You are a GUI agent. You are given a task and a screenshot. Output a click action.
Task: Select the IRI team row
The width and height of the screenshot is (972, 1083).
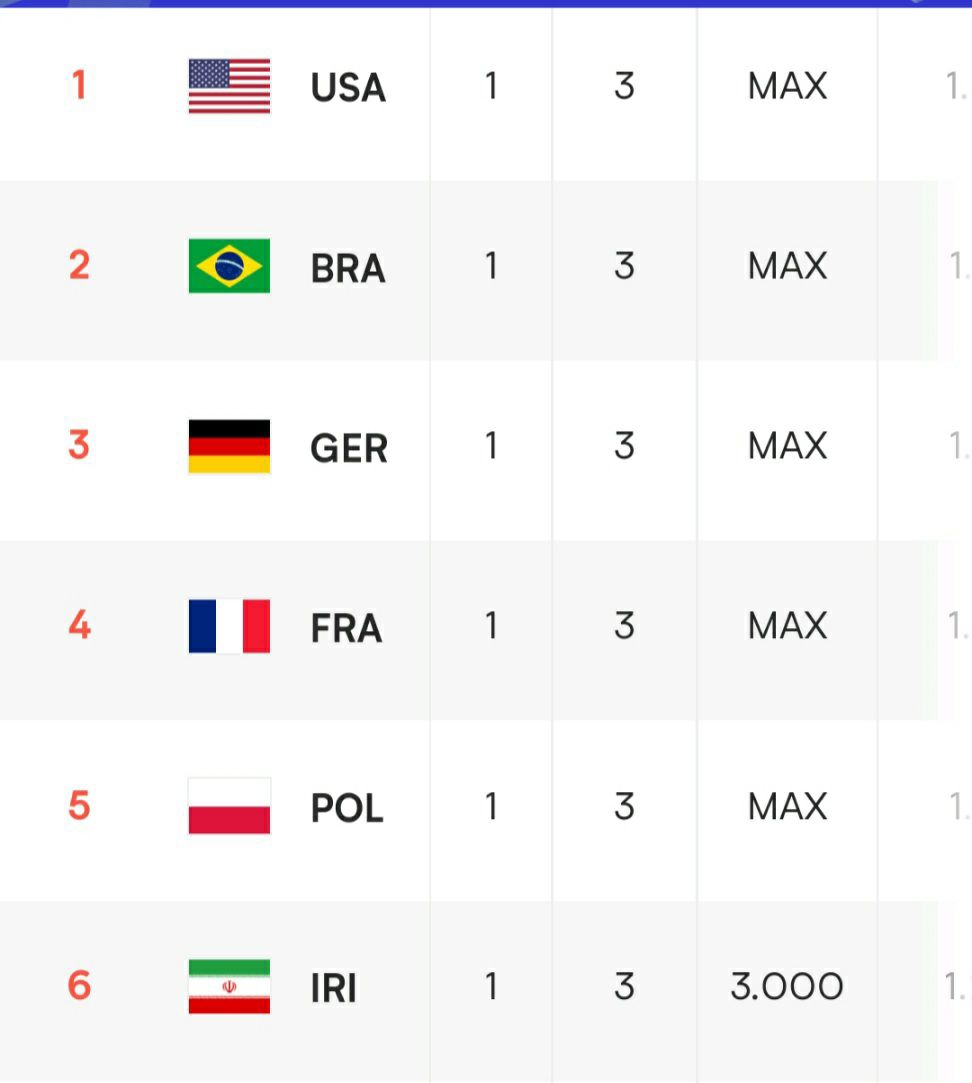333,987
